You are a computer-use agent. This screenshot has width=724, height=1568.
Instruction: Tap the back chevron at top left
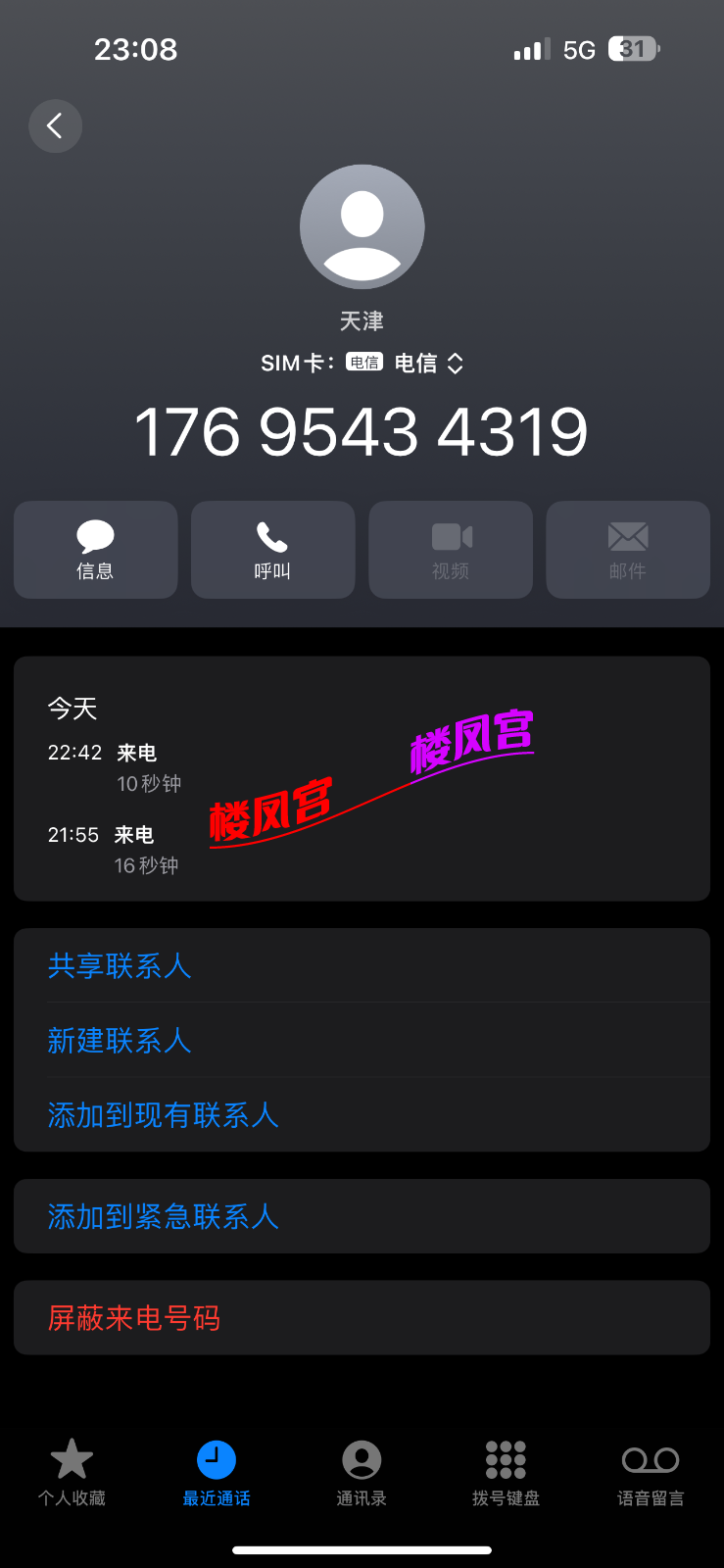coord(55,125)
